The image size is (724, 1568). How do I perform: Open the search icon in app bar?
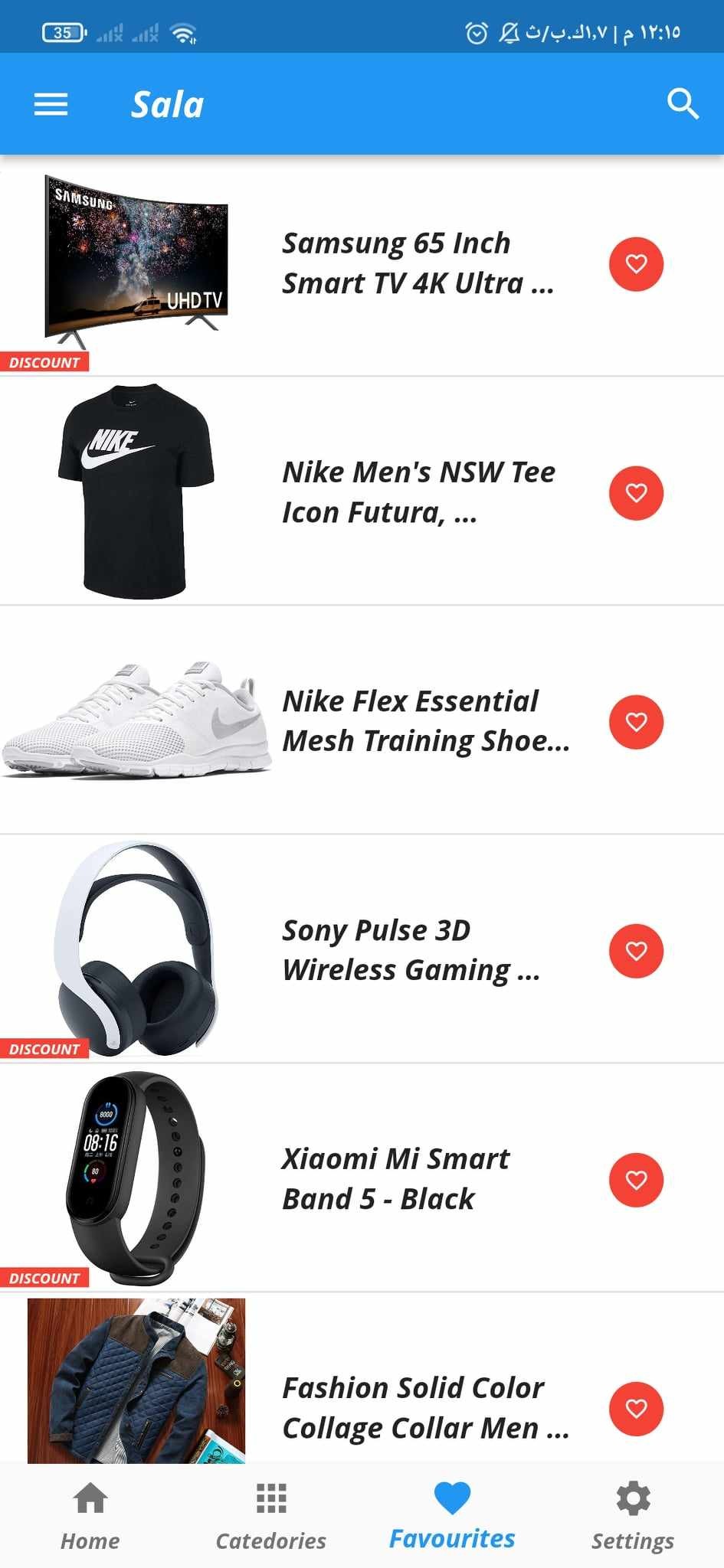682,103
